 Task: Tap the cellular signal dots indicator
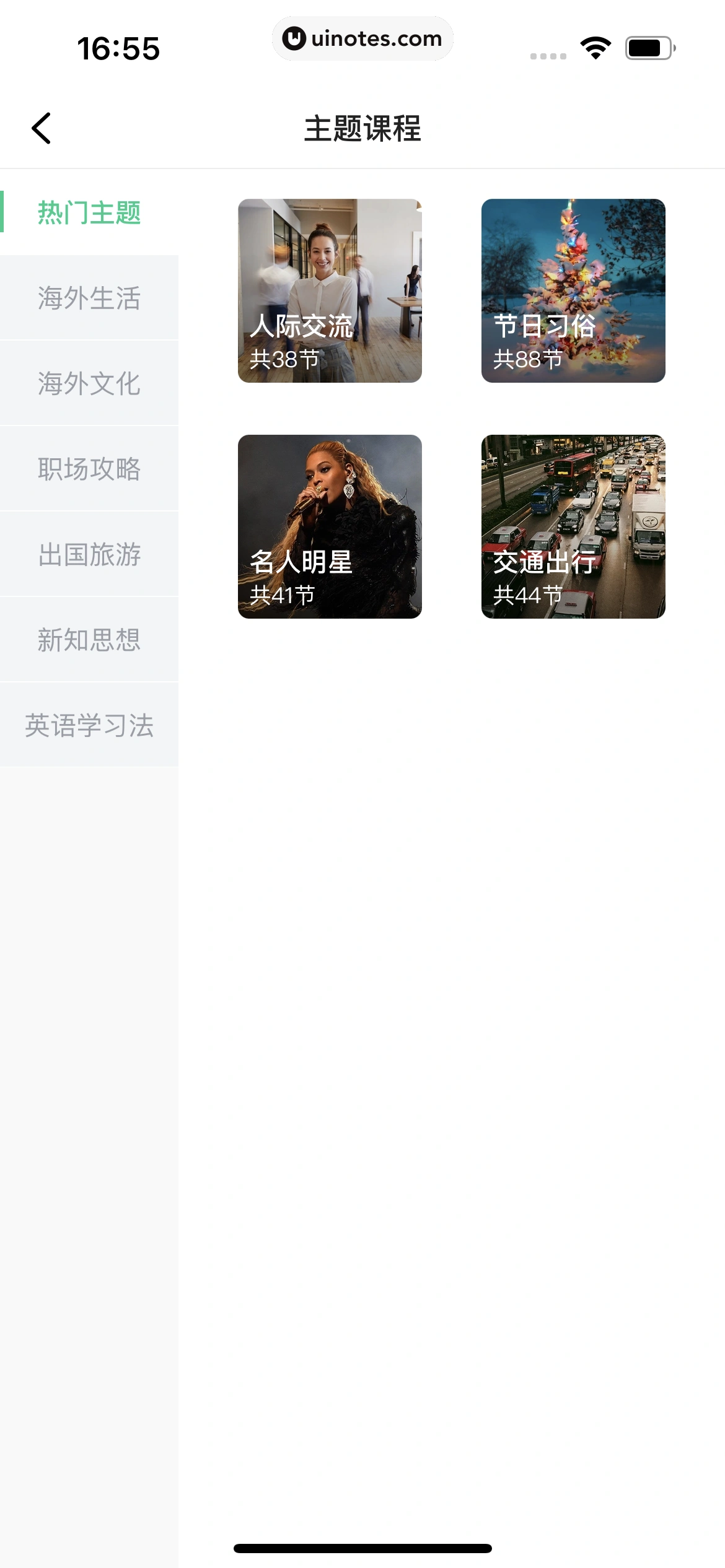click(548, 56)
